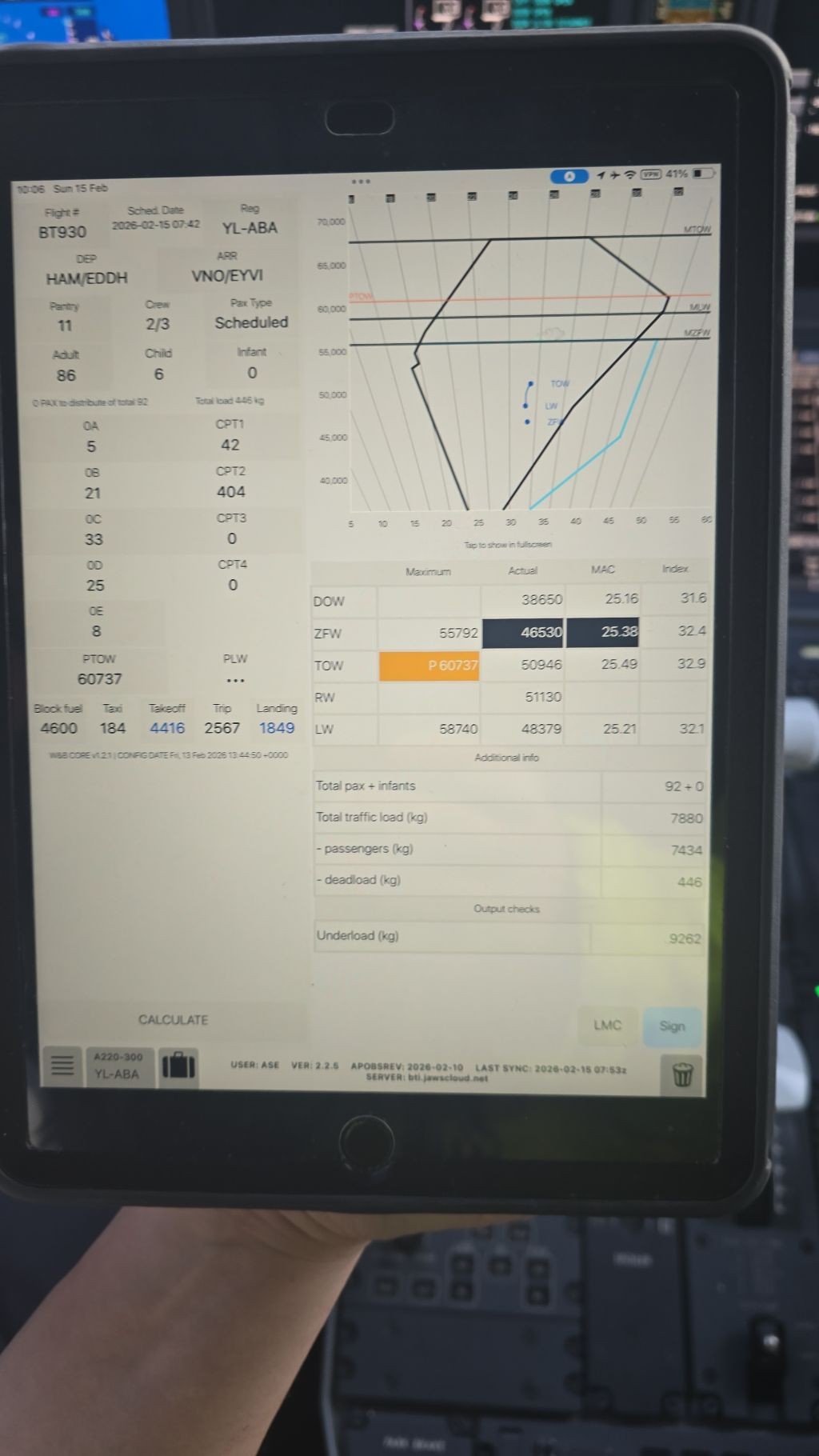Viewport: 819px width, 1456px height.
Task: Edit the CPT2 load value 404
Action: point(231,492)
